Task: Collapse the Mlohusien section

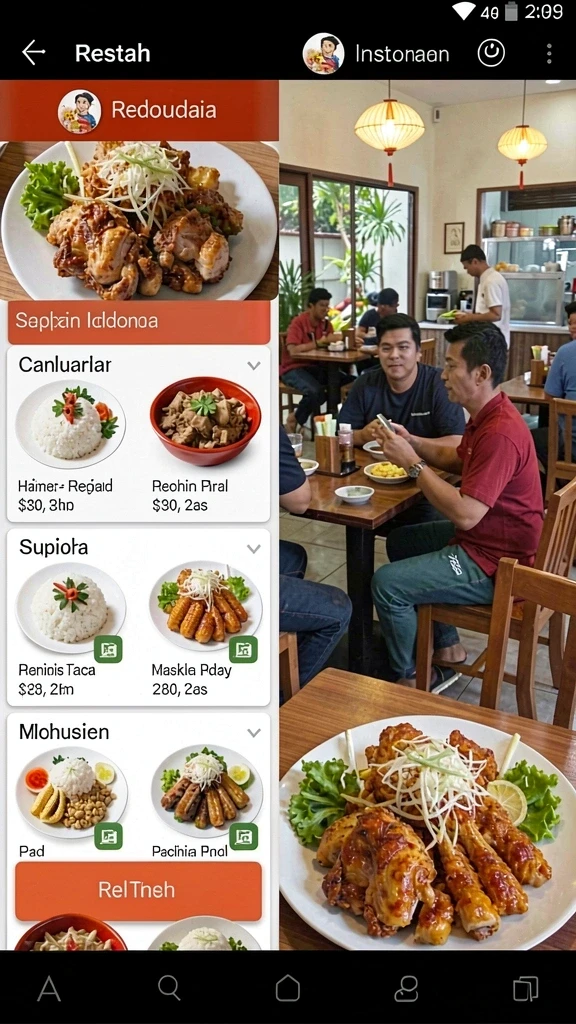Action: coord(254,733)
